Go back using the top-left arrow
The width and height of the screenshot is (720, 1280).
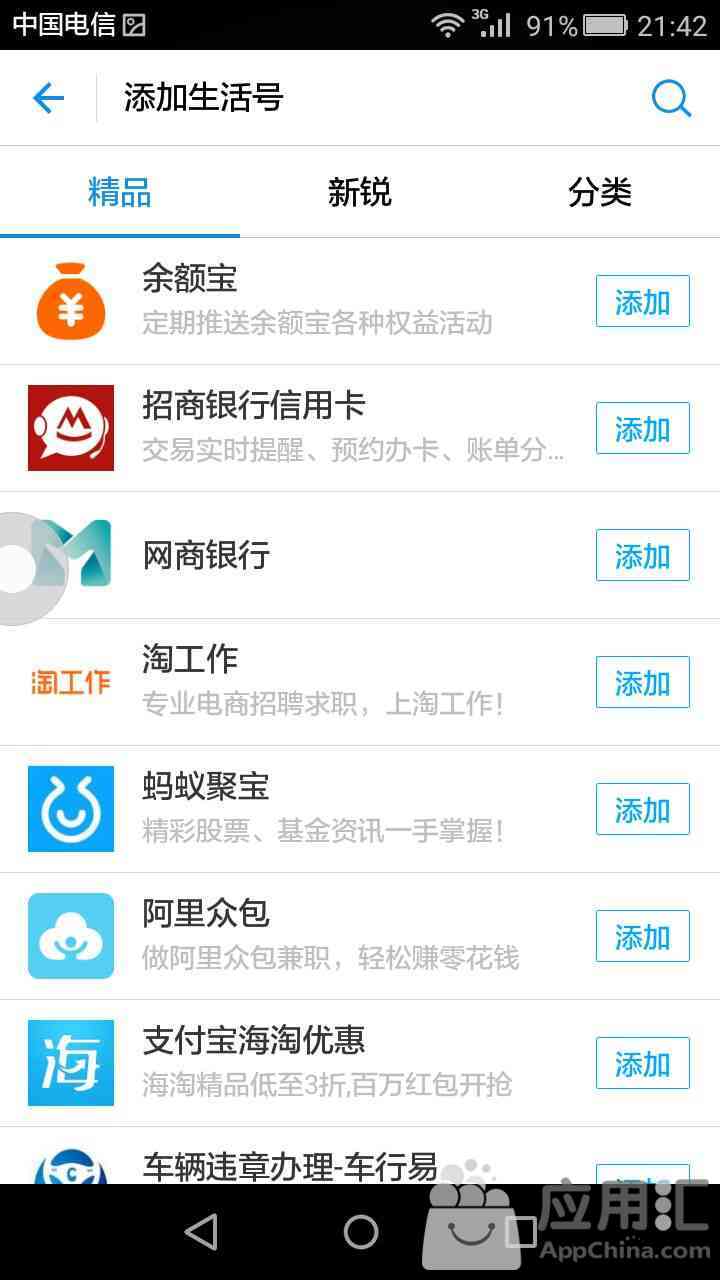pyautogui.click(x=48, y=98)
